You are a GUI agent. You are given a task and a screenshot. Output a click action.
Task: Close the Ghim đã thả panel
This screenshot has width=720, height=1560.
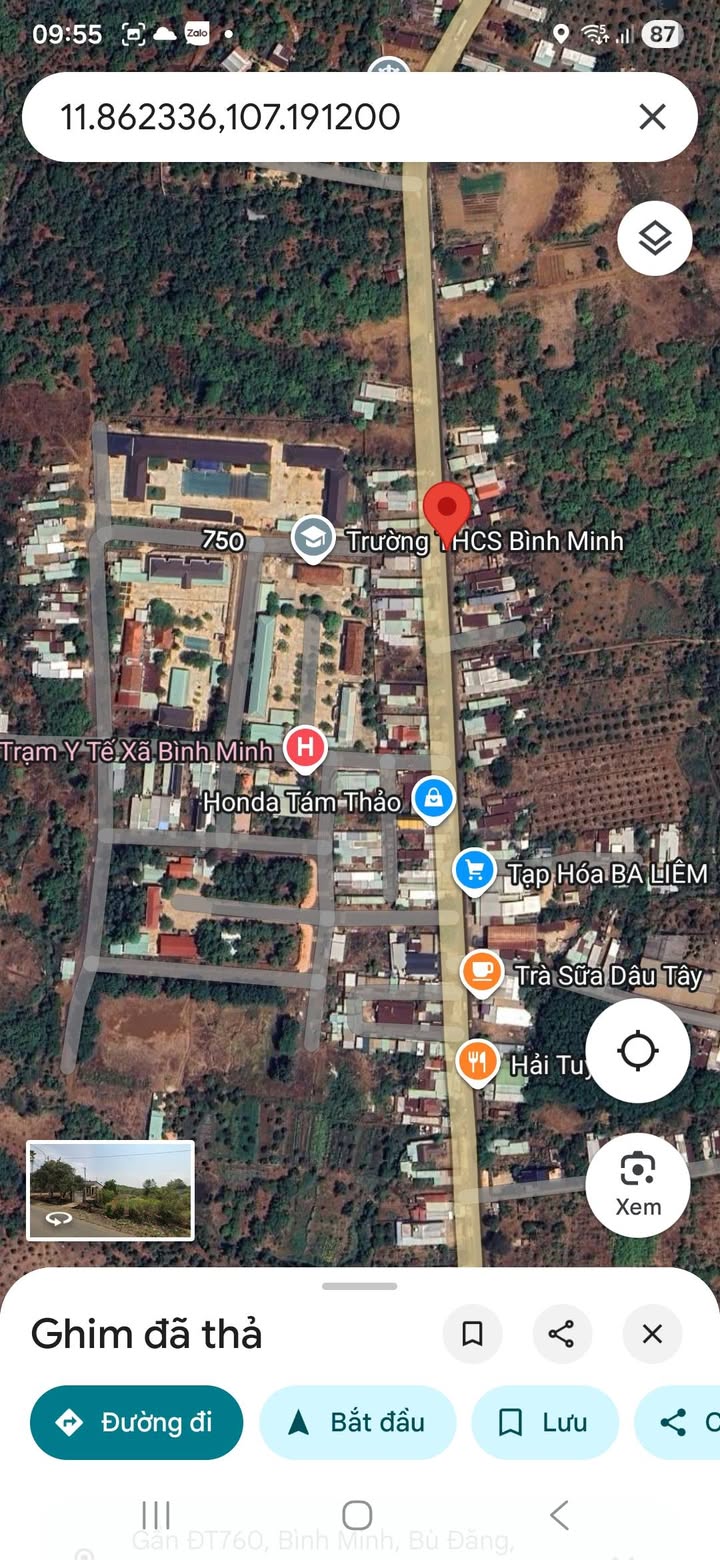(x=652, y=1334)
